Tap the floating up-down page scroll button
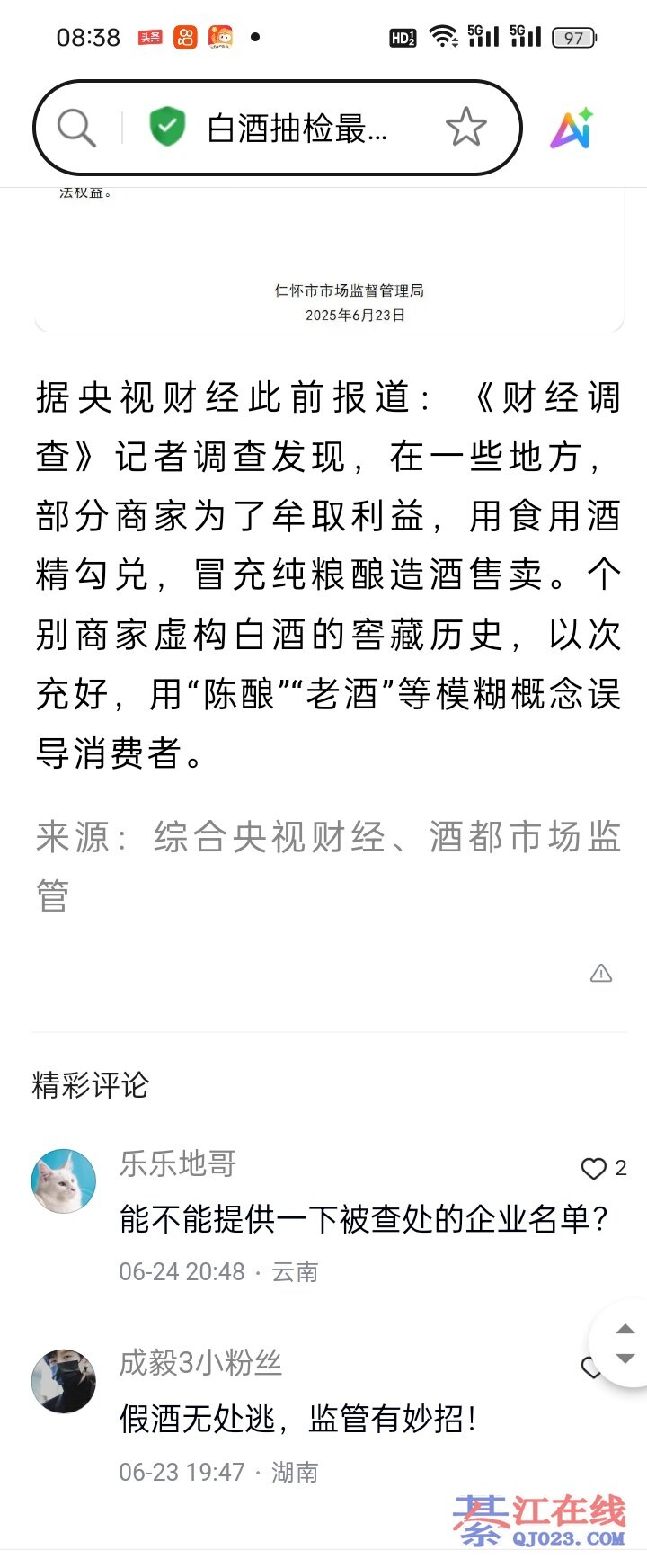 tap(625, 1344)
